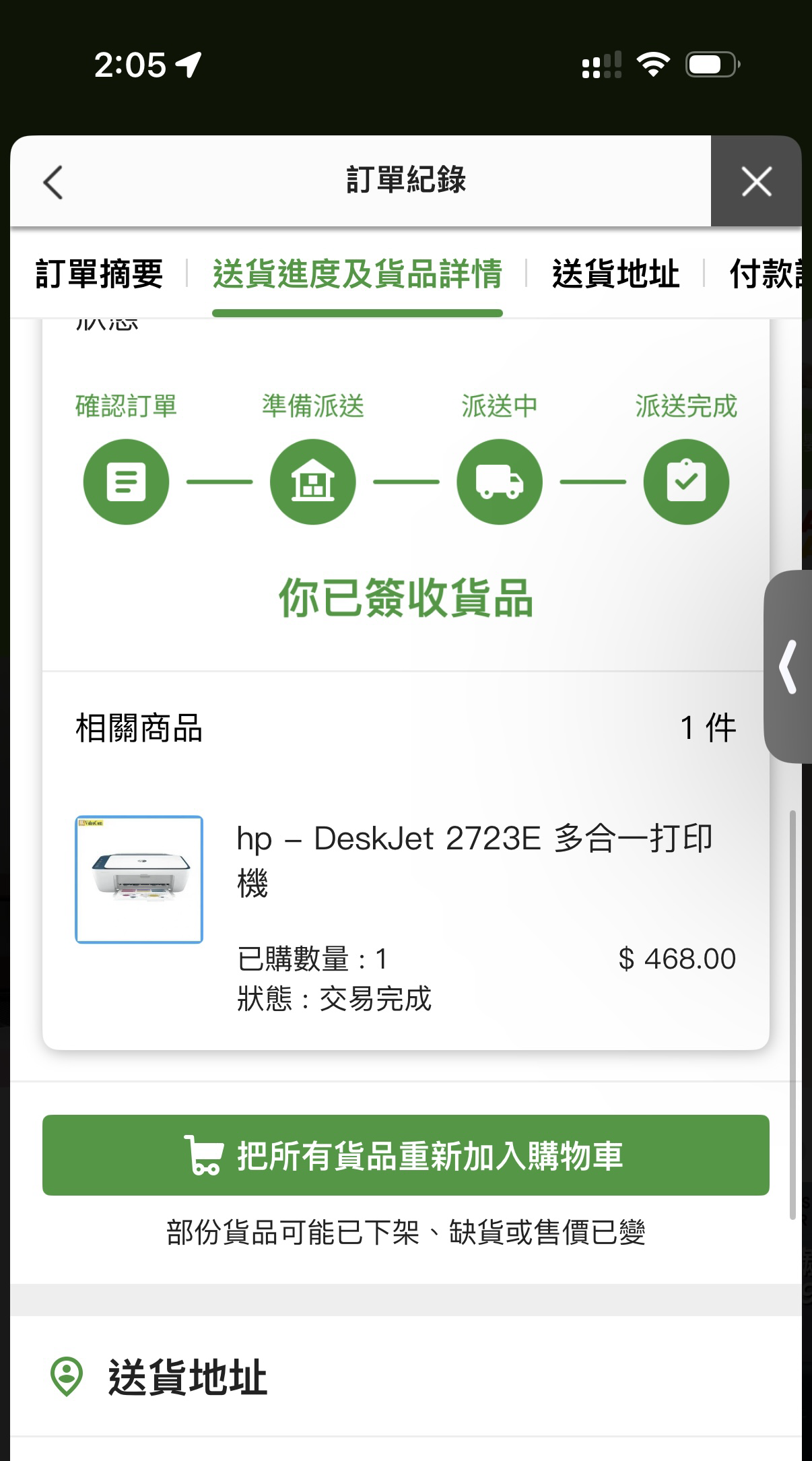
Task: Click the 派送完成 clipboard check icon
Action: click(686, 482)
